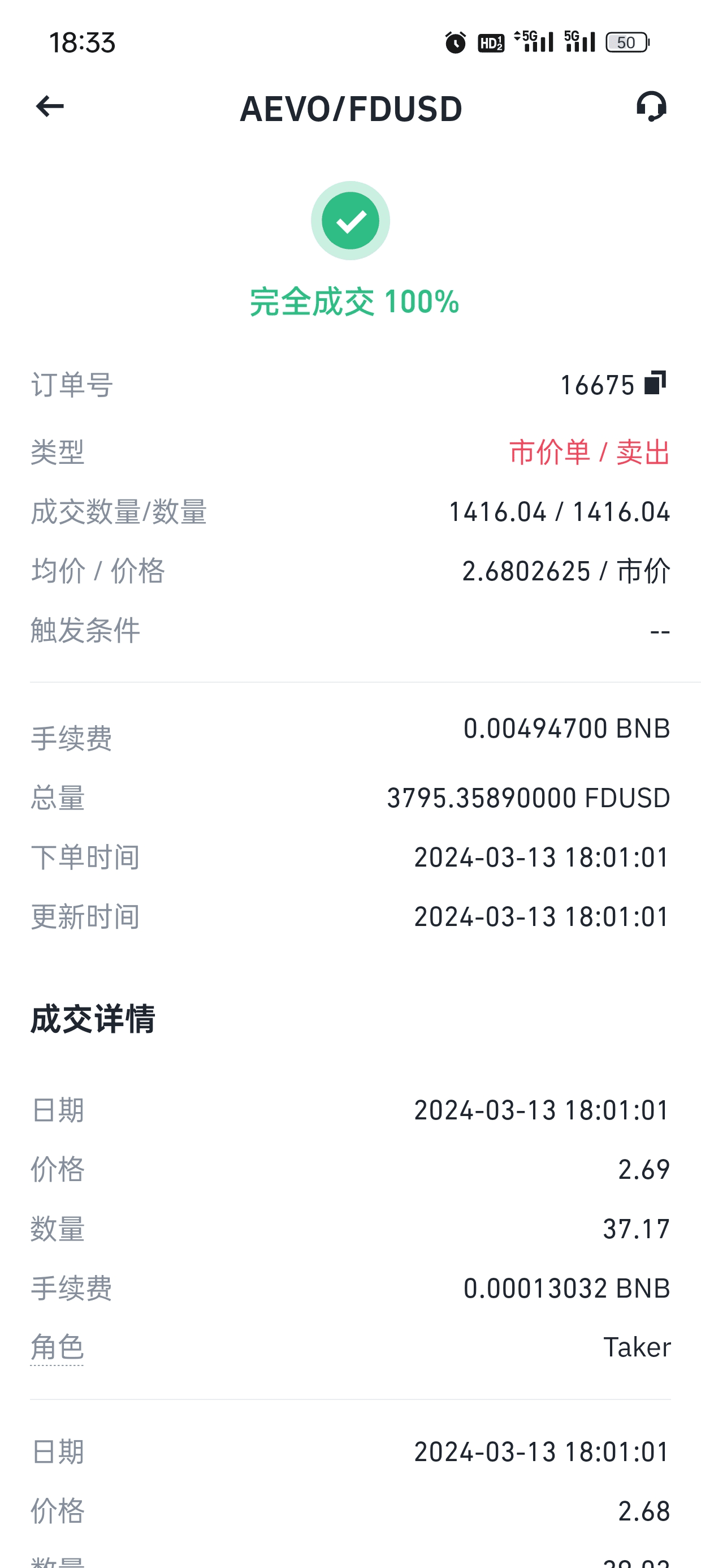Tap the 手续费 fee row
Image resolution: width=701 pixels, height=1568 pixels.
click(71, 736)
